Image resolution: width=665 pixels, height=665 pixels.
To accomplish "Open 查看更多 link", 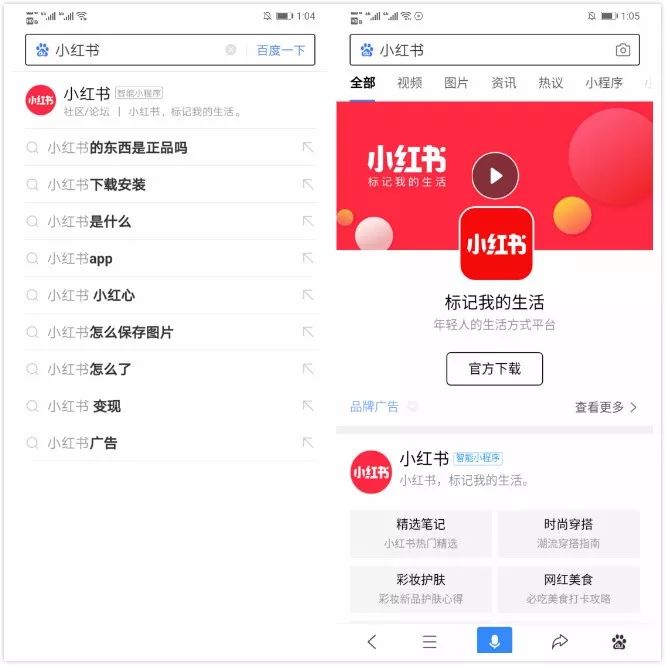I will [x=606, y=407].
